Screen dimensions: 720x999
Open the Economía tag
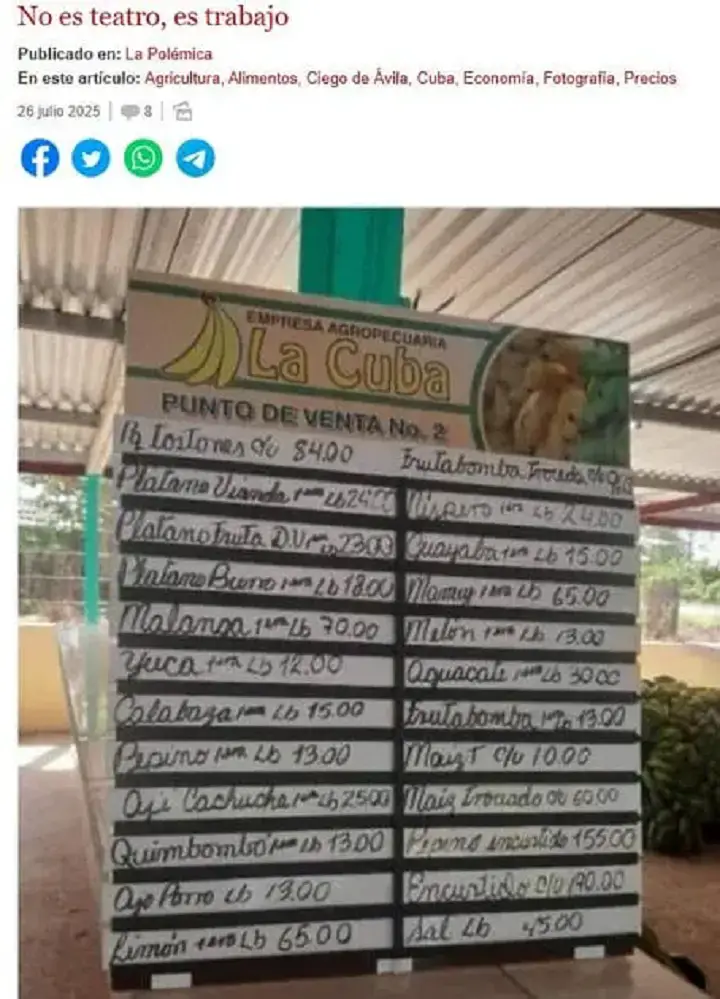tap(498, 78)
